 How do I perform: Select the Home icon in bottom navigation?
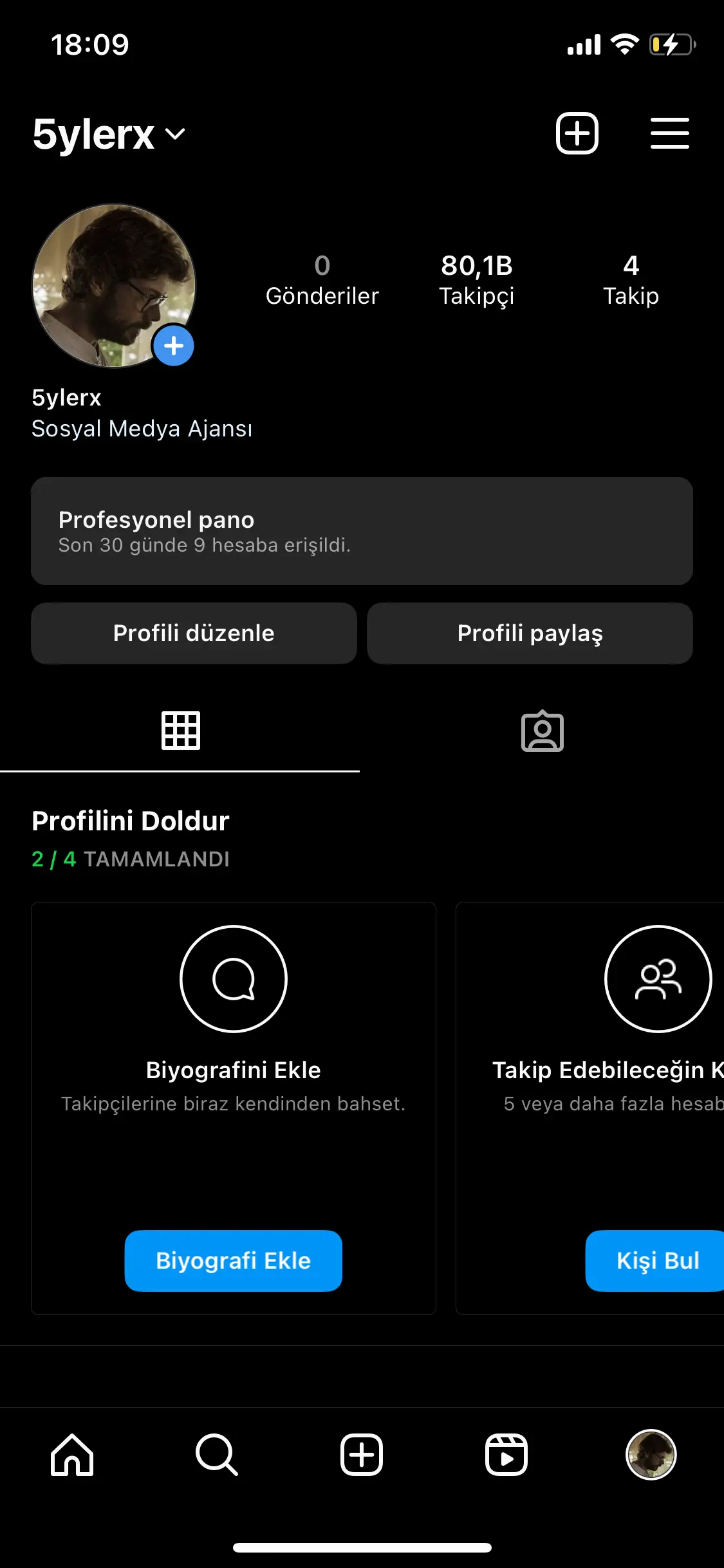point(72,1456)
